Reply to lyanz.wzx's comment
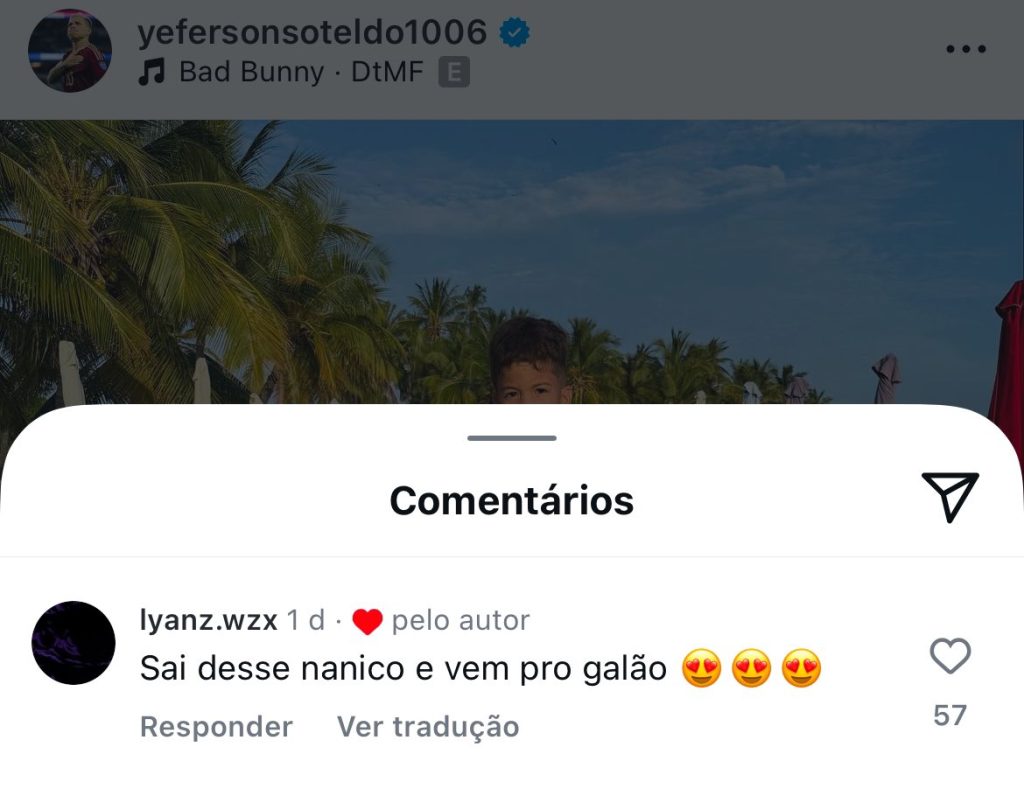 216,726
